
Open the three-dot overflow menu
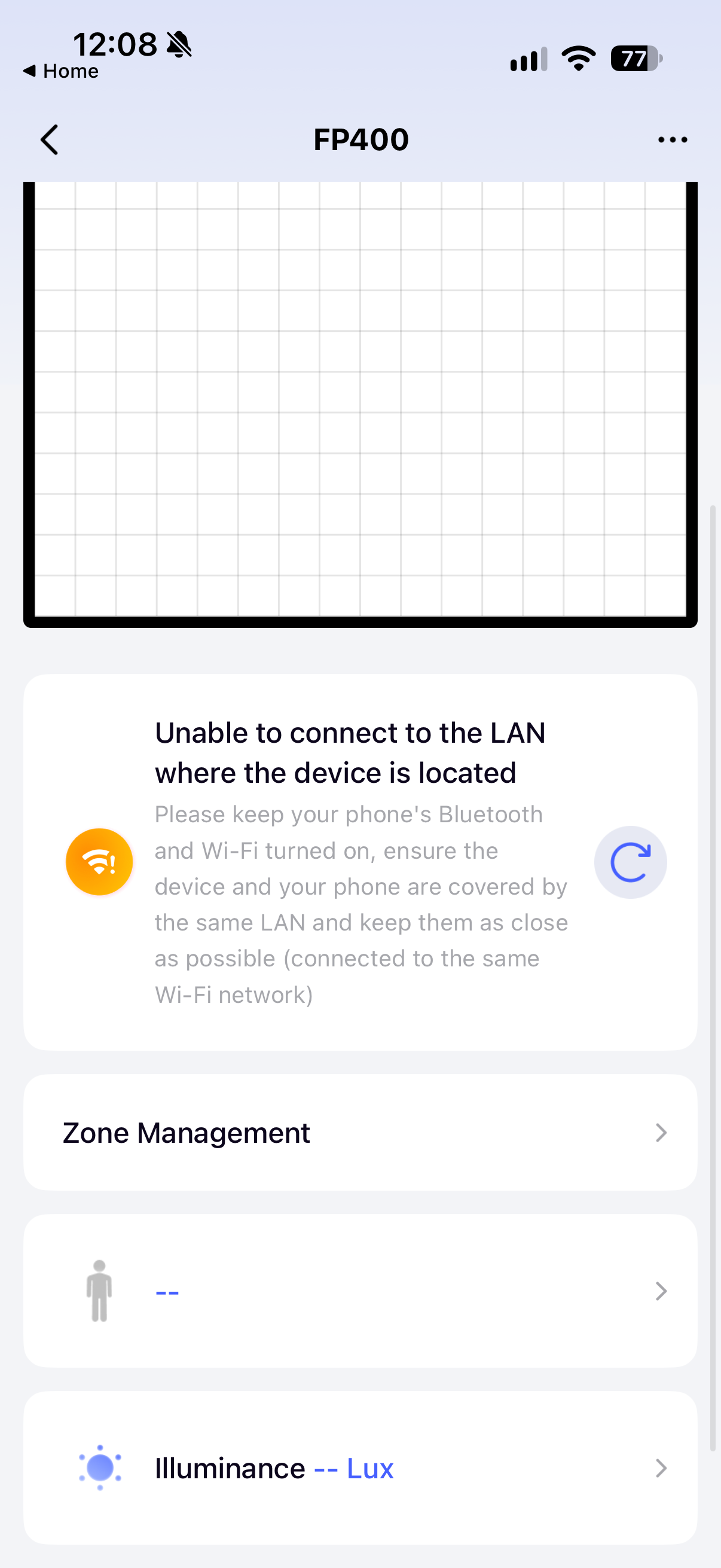pyautogui.click(x=673, y=140)
